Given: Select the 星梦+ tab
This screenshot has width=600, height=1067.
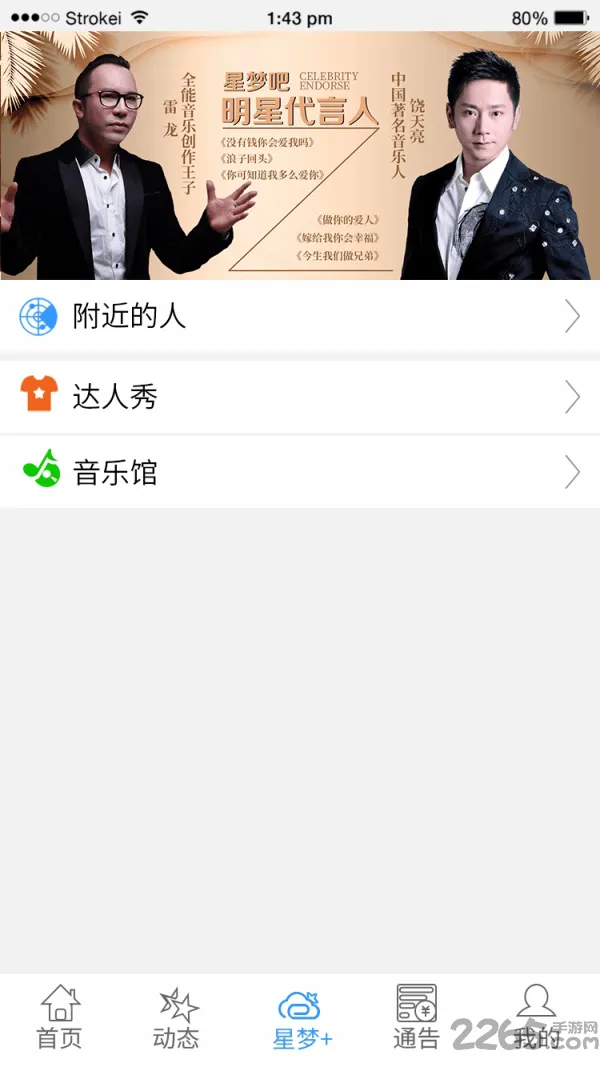Looking at the screenshot, I should pos(301,1019).
